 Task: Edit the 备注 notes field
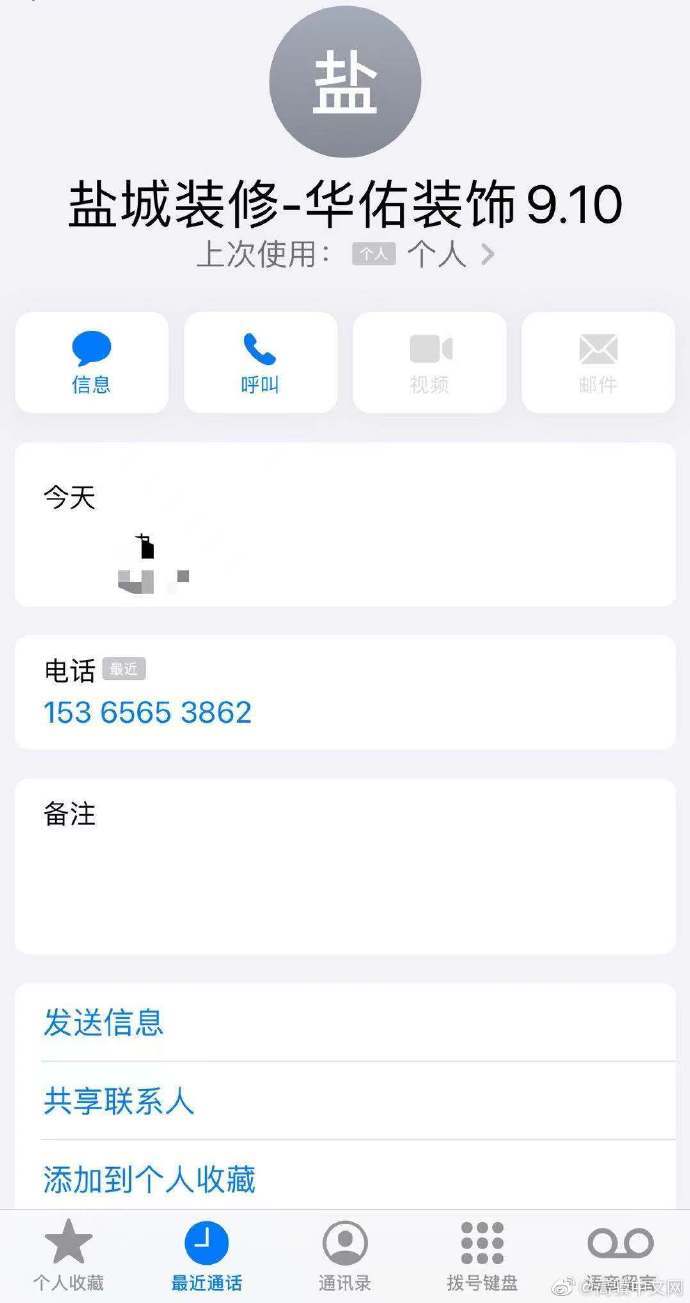coord(345,866)
